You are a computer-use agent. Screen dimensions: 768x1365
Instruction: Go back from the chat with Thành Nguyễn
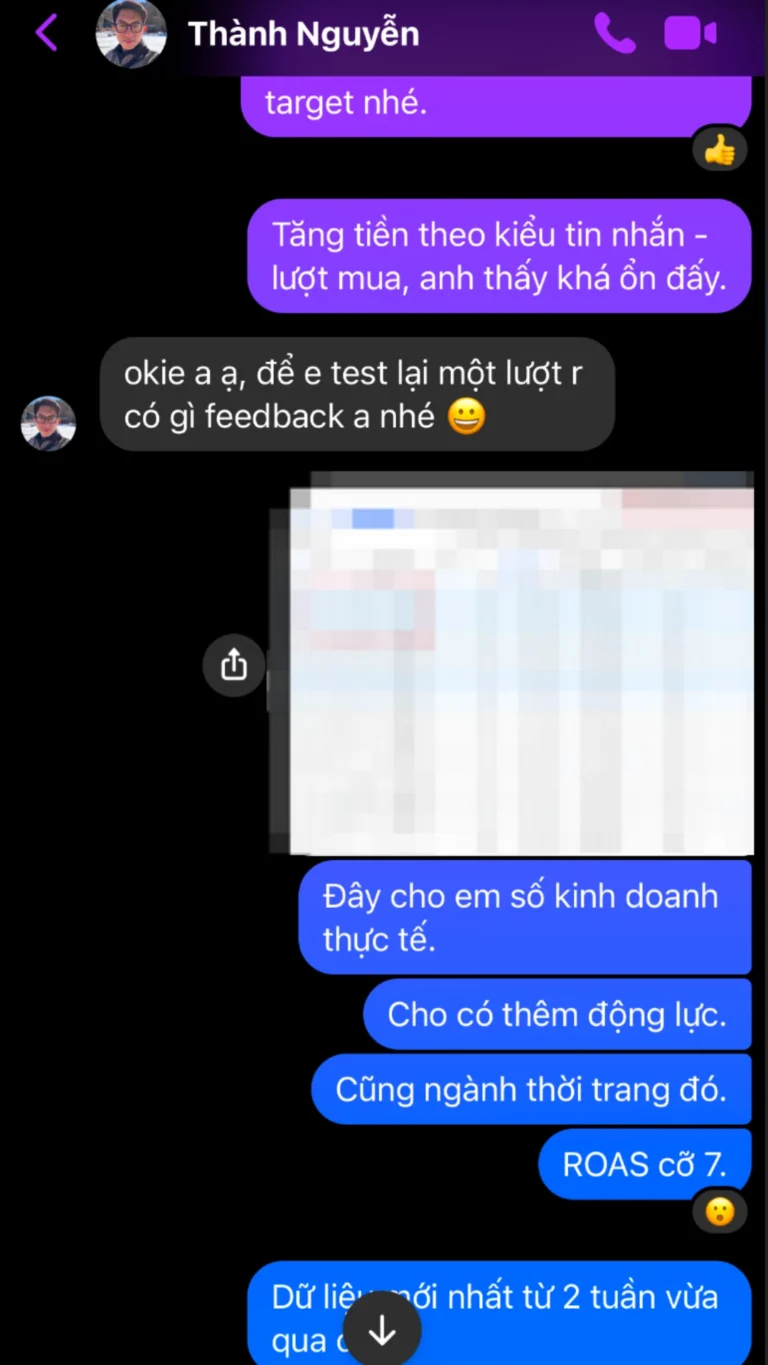(46, 33)
